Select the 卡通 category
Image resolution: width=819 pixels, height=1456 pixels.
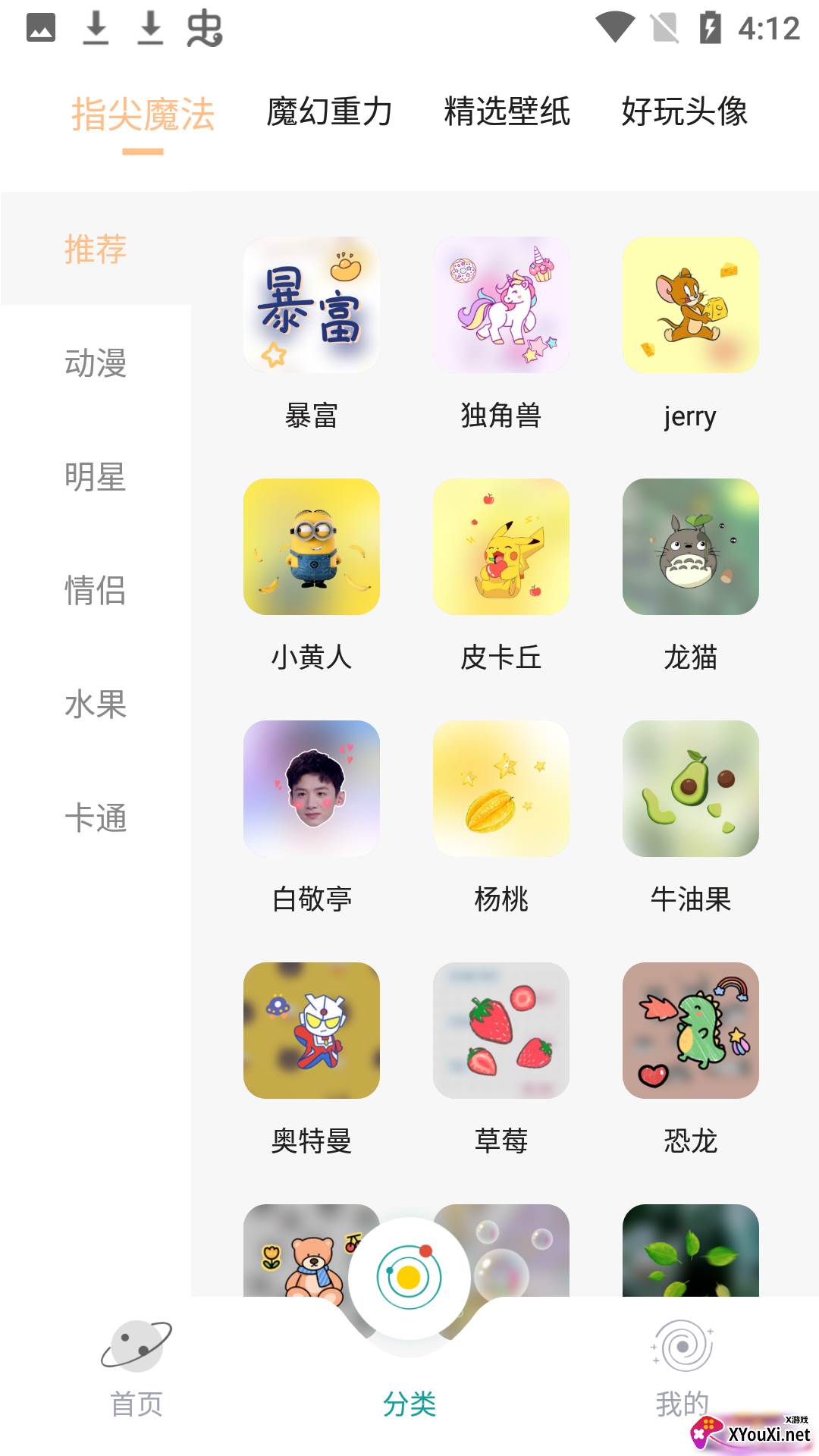(96, 817)
